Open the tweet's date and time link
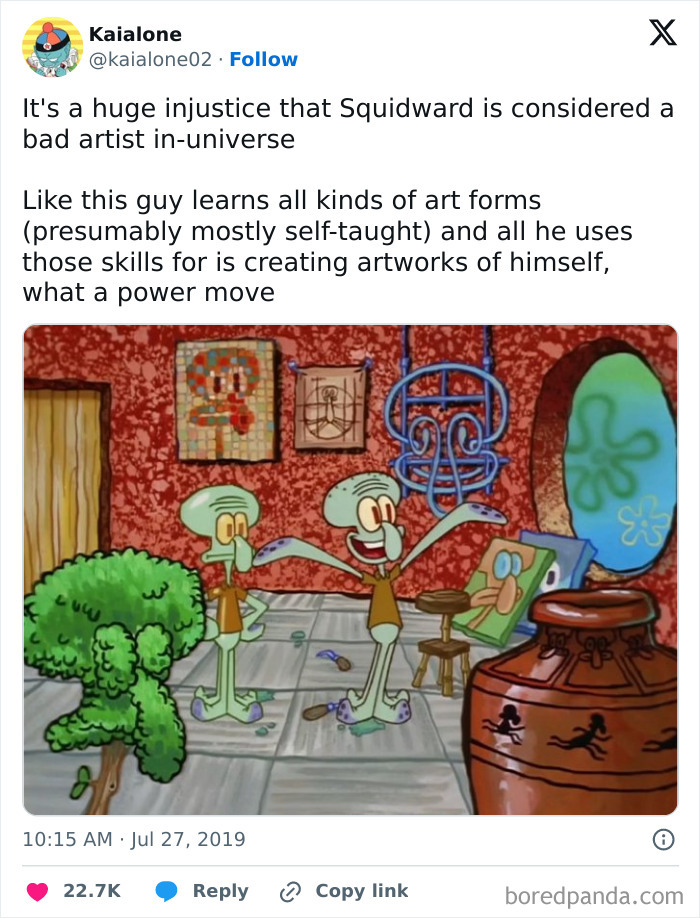This screenshot has width=700, height=918. [x=134, y=839]
